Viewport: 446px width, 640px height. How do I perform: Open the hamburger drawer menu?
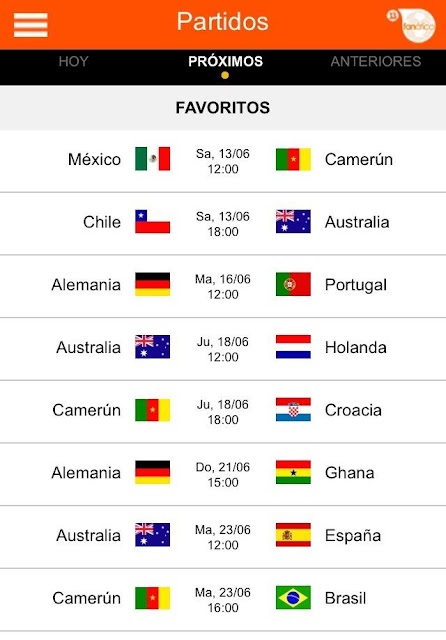click(31, 25)
